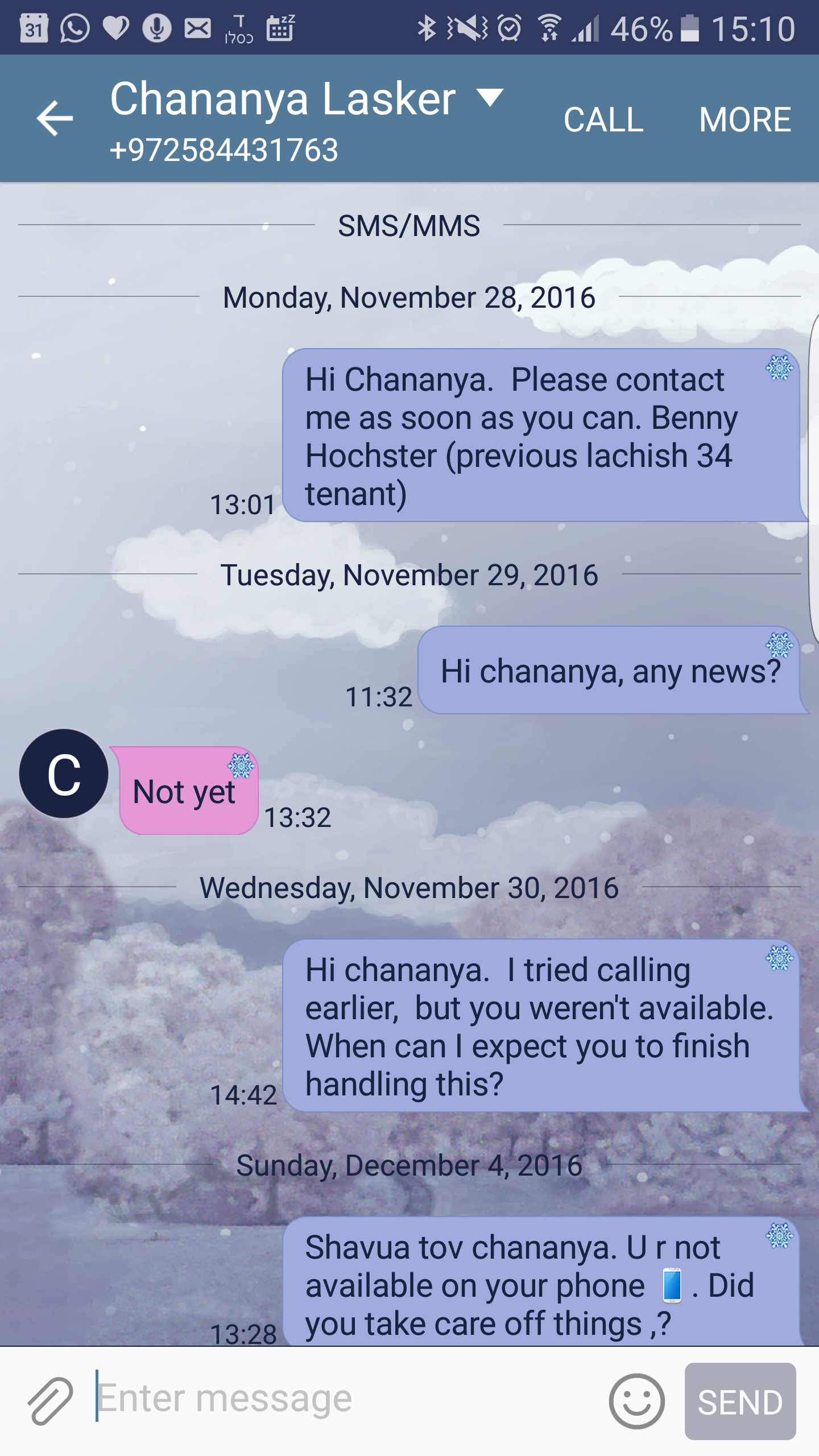Viewport: 819px width, 1456px height.
Task: Go back using the arrow
Action: tap(55, 118)
